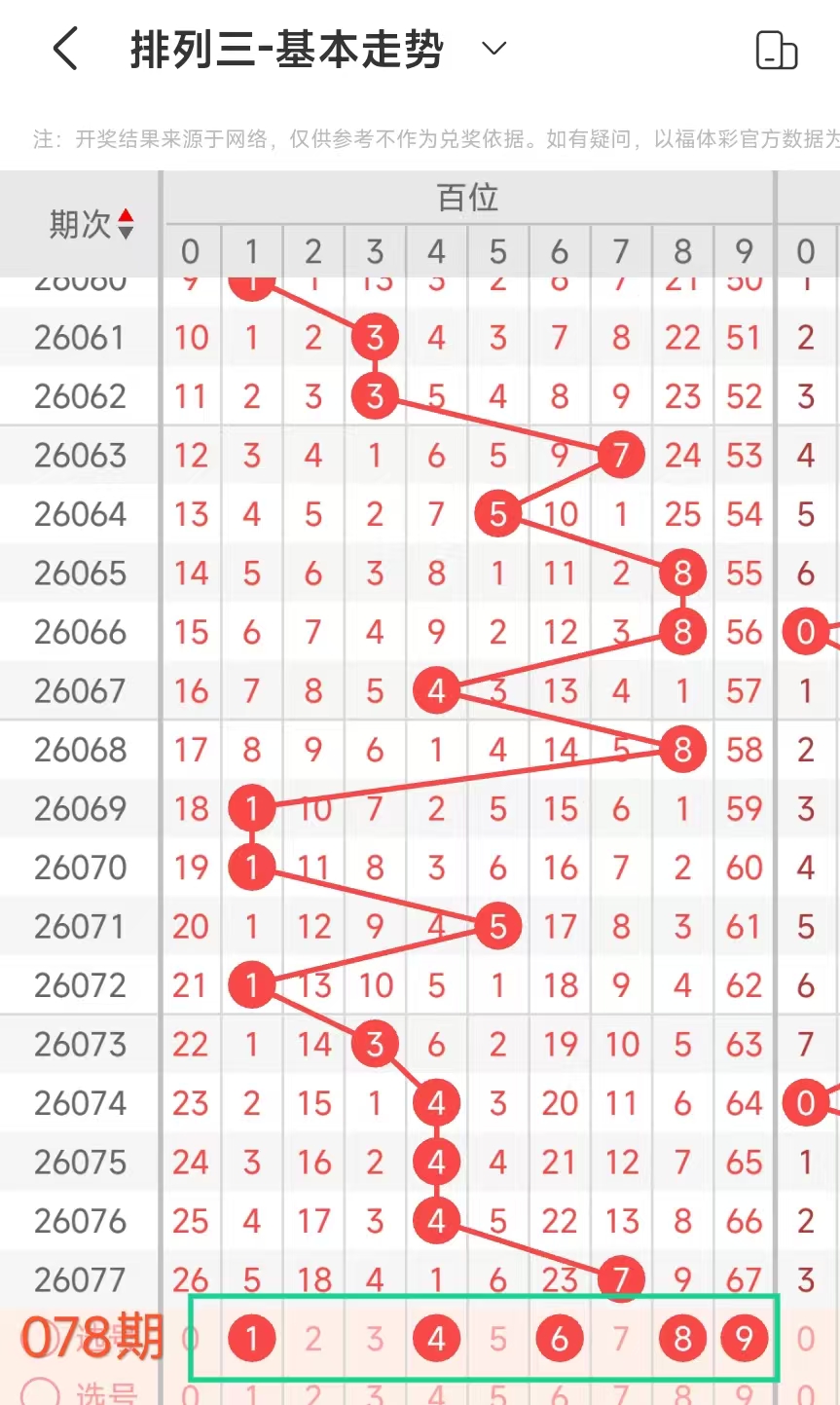Go back using the back arrow
The width and height of the screenshot is (840, 1405).
65,49
